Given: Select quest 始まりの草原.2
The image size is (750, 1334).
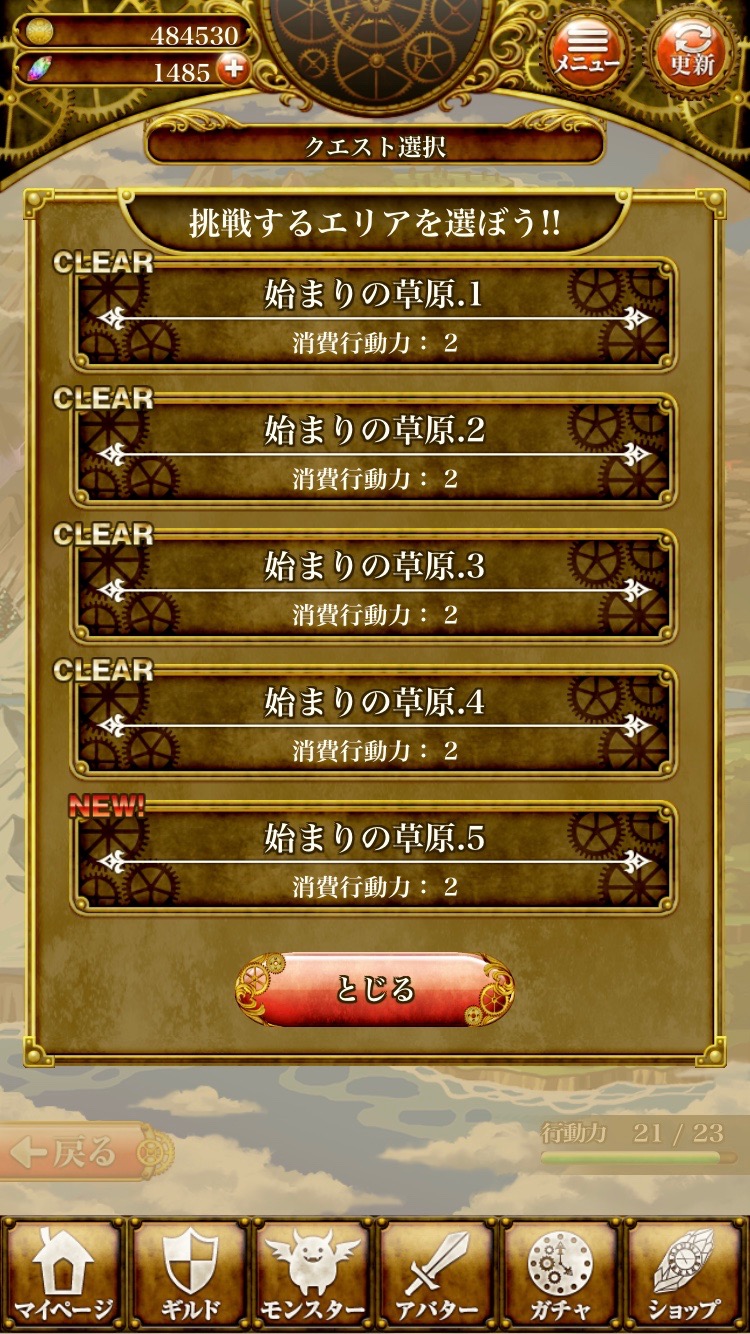Looking at the screenshot, I should pos(373,452).
